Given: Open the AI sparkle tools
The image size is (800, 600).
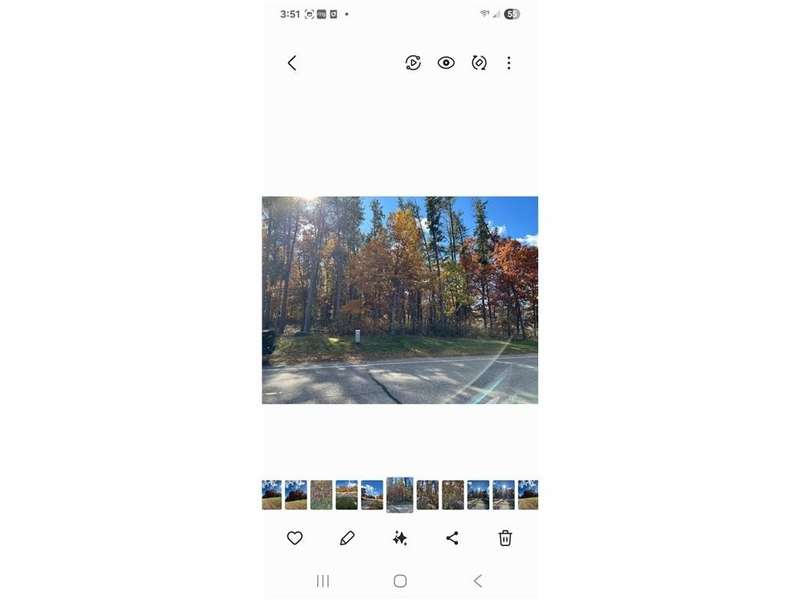Looking at the screenshot, I should (x=400, y=538).
